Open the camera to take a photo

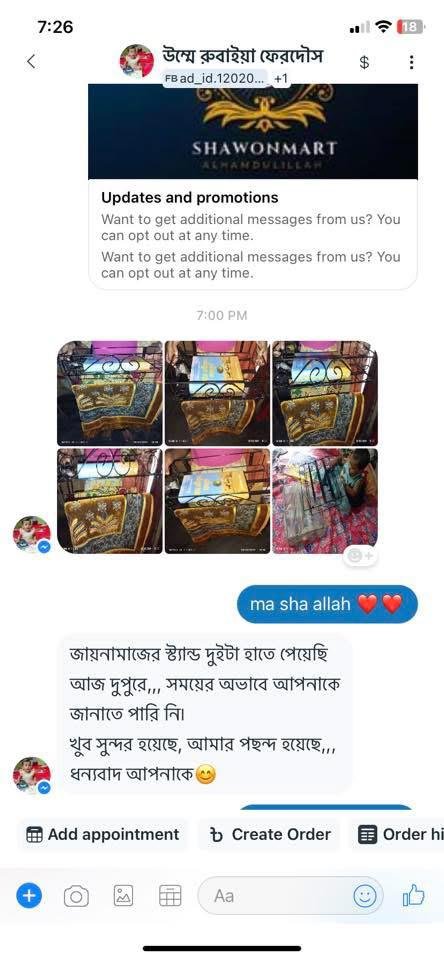coord(76,897)
